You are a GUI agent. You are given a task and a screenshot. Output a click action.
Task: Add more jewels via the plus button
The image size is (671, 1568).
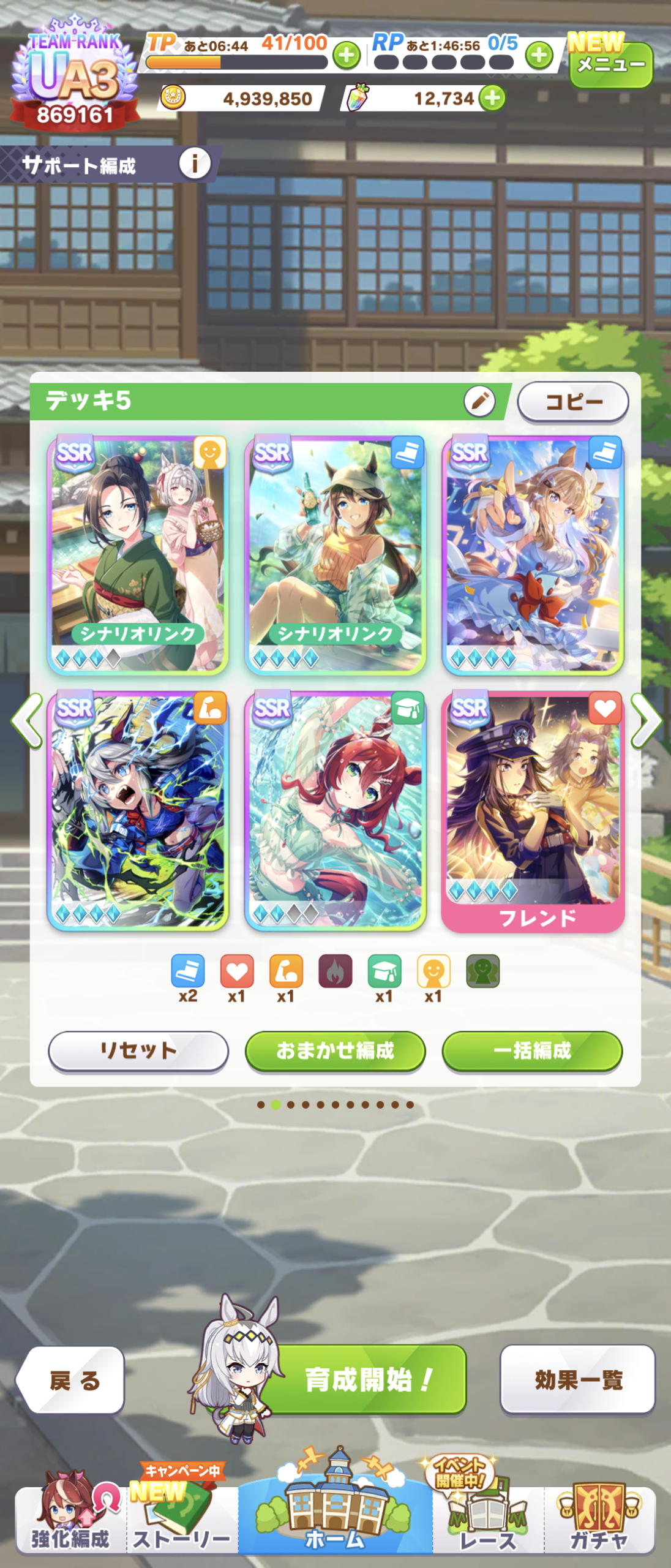click(493, 98)
